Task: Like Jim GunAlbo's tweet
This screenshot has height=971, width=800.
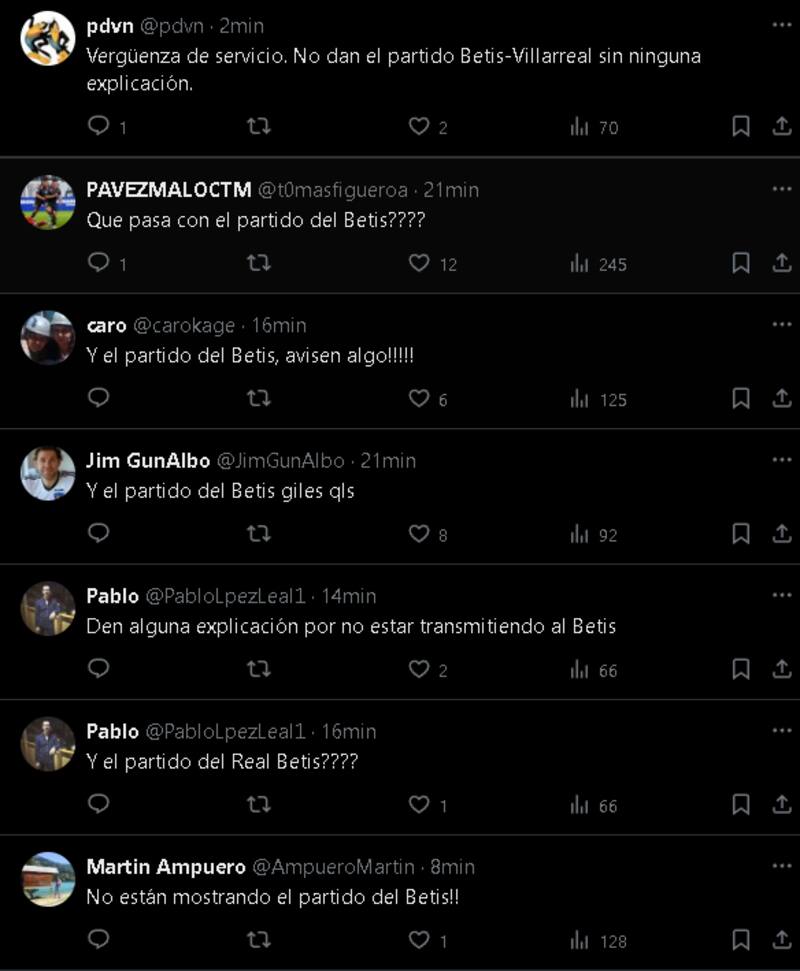Action: pyautogui.click(x=419, y=534)
